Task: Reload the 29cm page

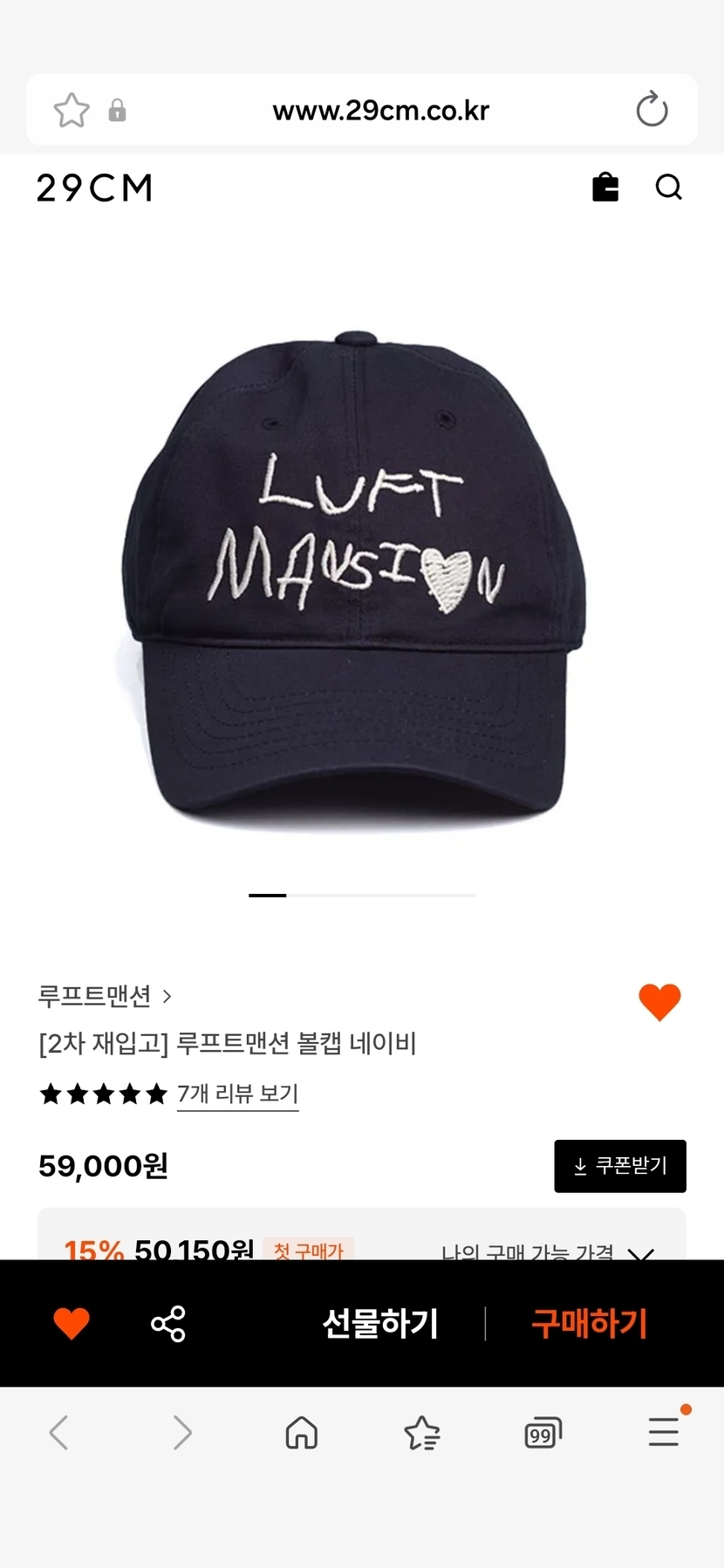Action: 652,111
